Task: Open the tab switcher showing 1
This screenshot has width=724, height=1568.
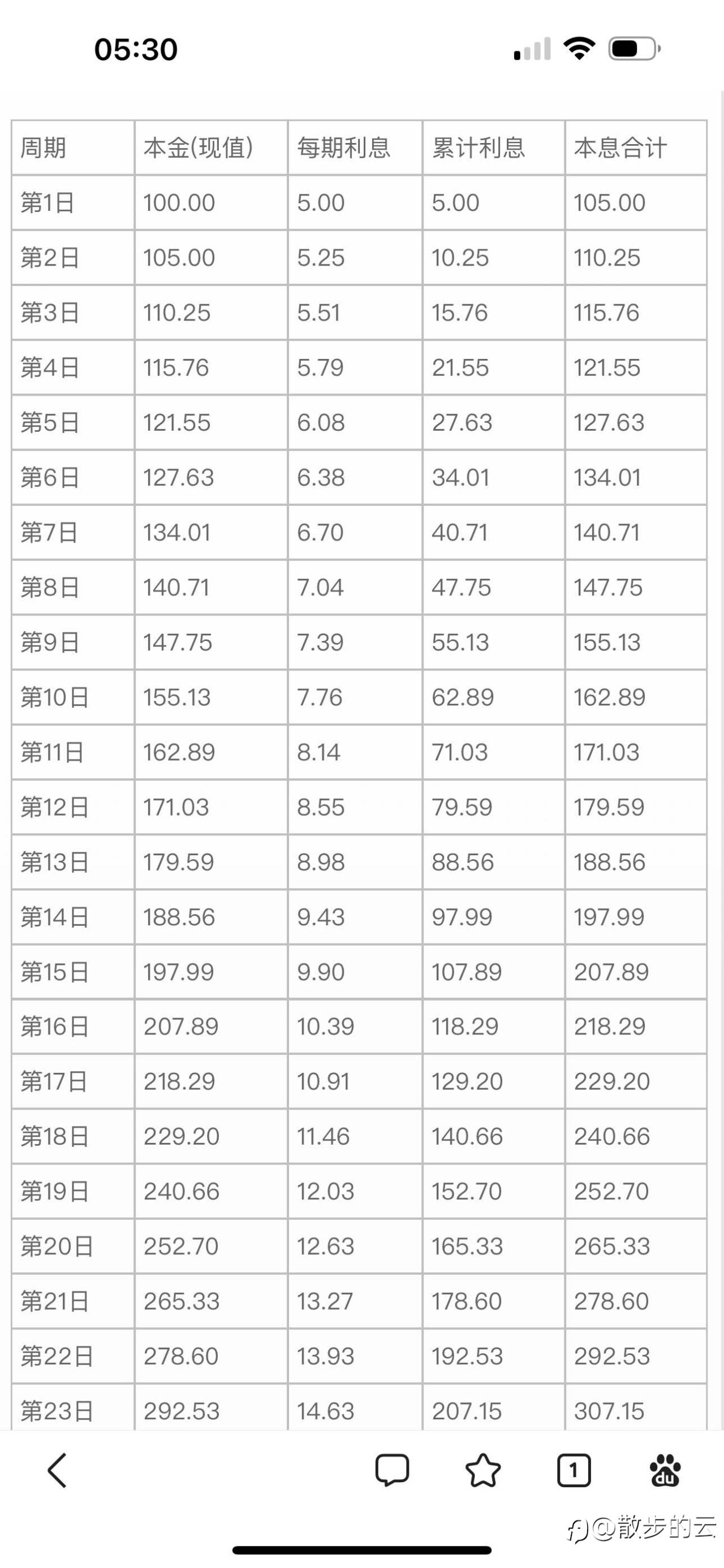Action: (574, 1471)
